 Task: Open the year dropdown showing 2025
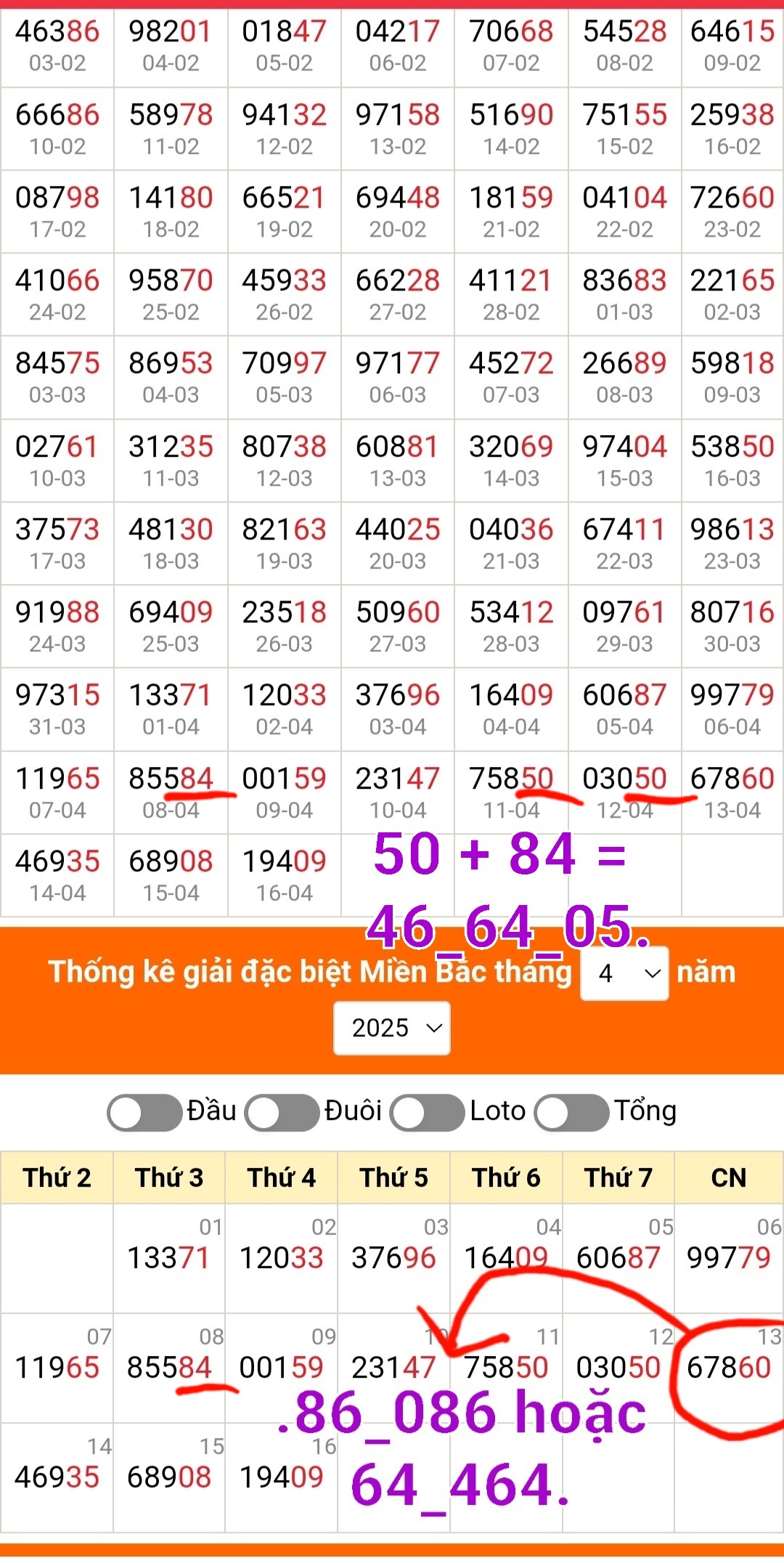point(392,1028)
